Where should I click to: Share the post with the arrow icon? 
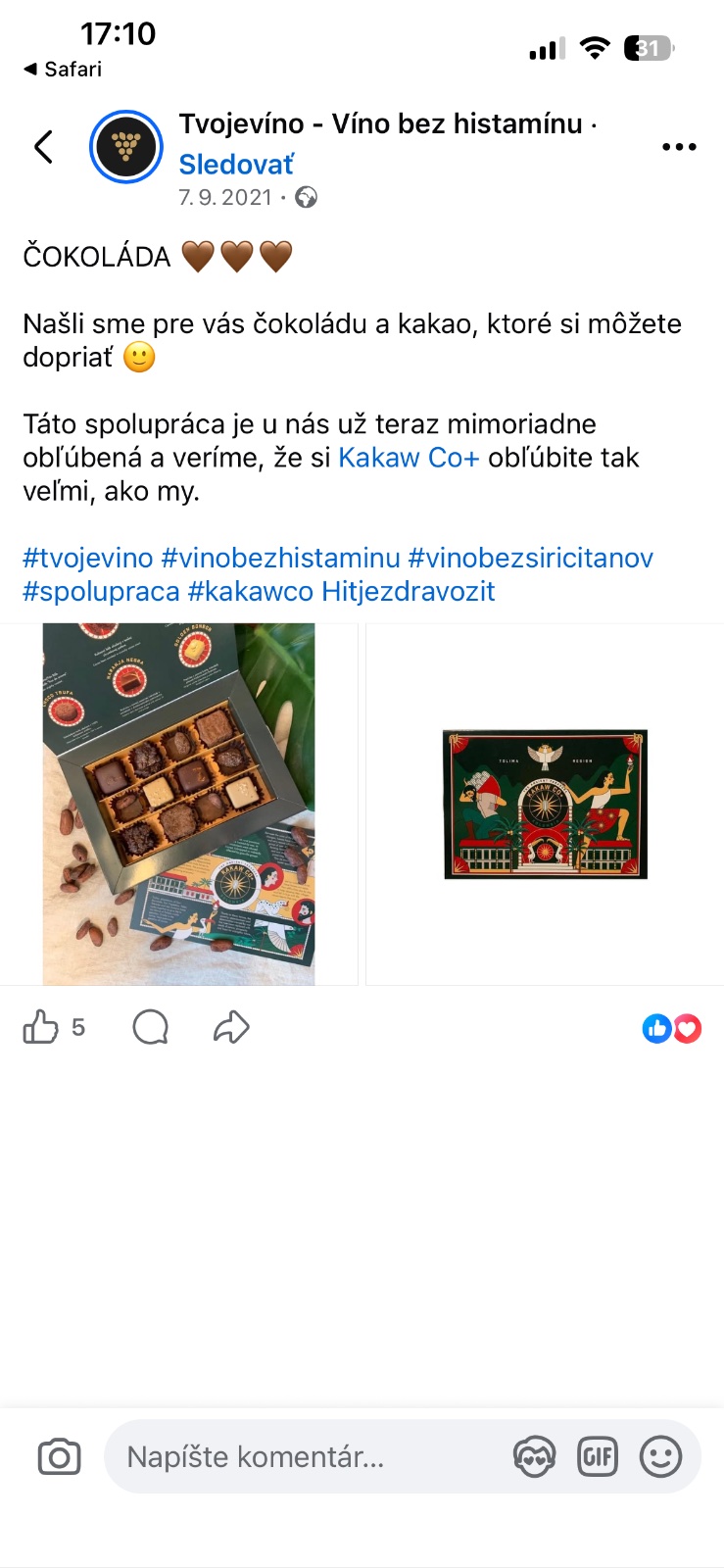pyautogui.click(x=231, y=1027)
